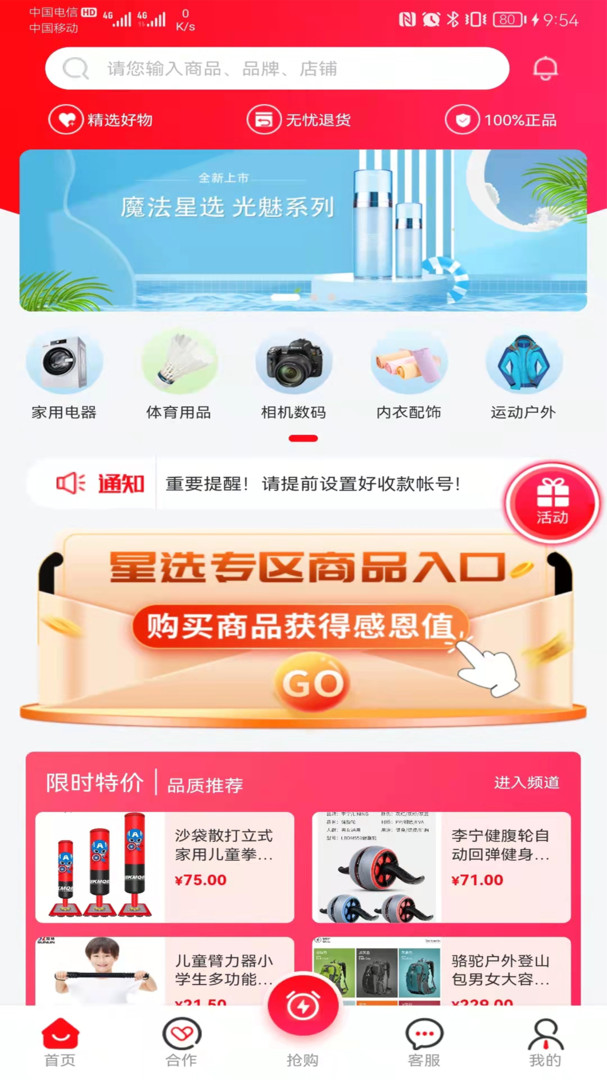Open the 魔法星选 光魅系列 banner
The width and height of the screenshot is (607, 1080).
(303, 230)
